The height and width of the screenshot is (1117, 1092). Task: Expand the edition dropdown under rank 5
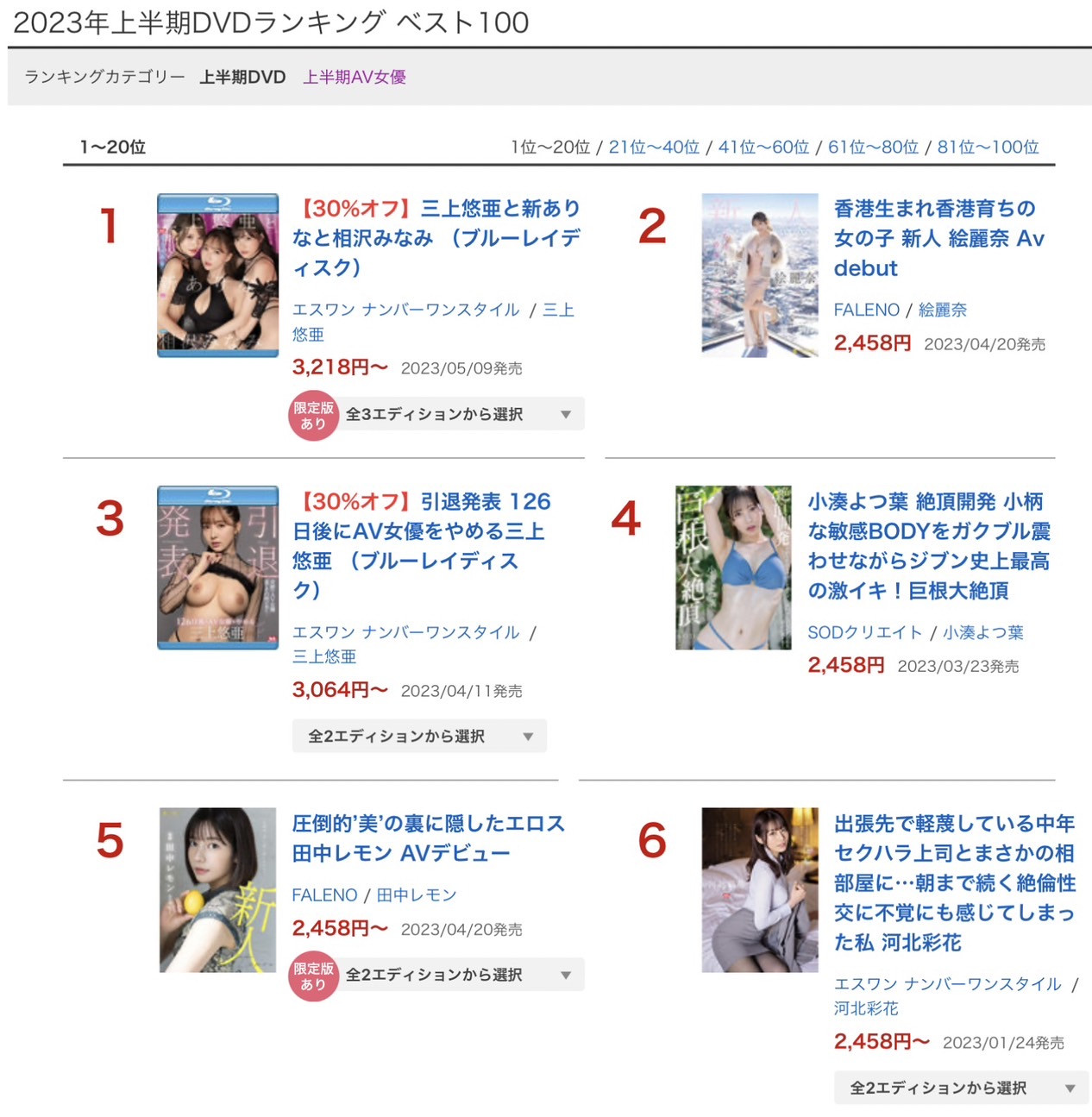(459, 975)
